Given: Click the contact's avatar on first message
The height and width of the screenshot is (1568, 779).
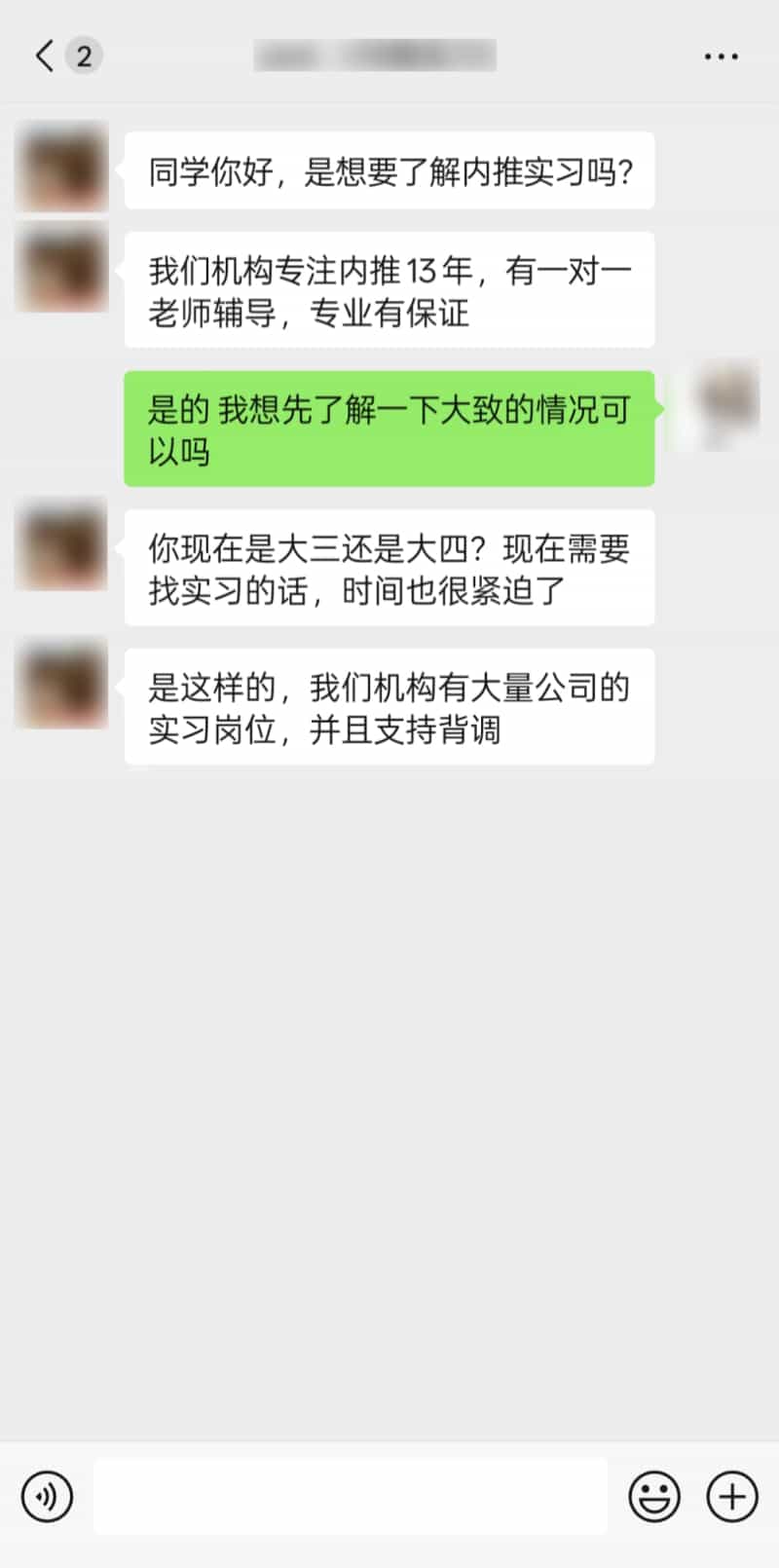Looking at the screenshot, I should pyautogui.click(x=60, y=169).
